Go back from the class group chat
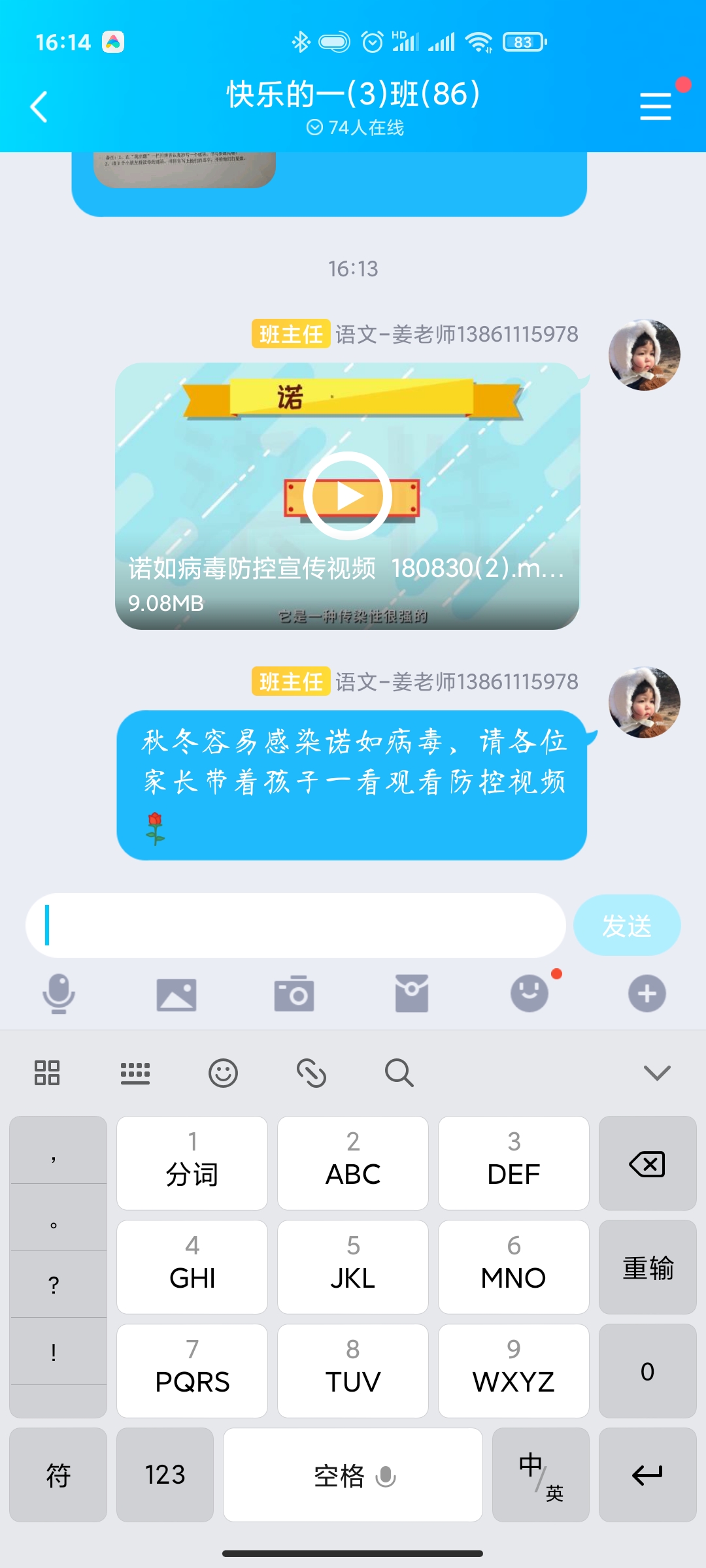Screen dimensions: 706x1568 tap(39, 106)
